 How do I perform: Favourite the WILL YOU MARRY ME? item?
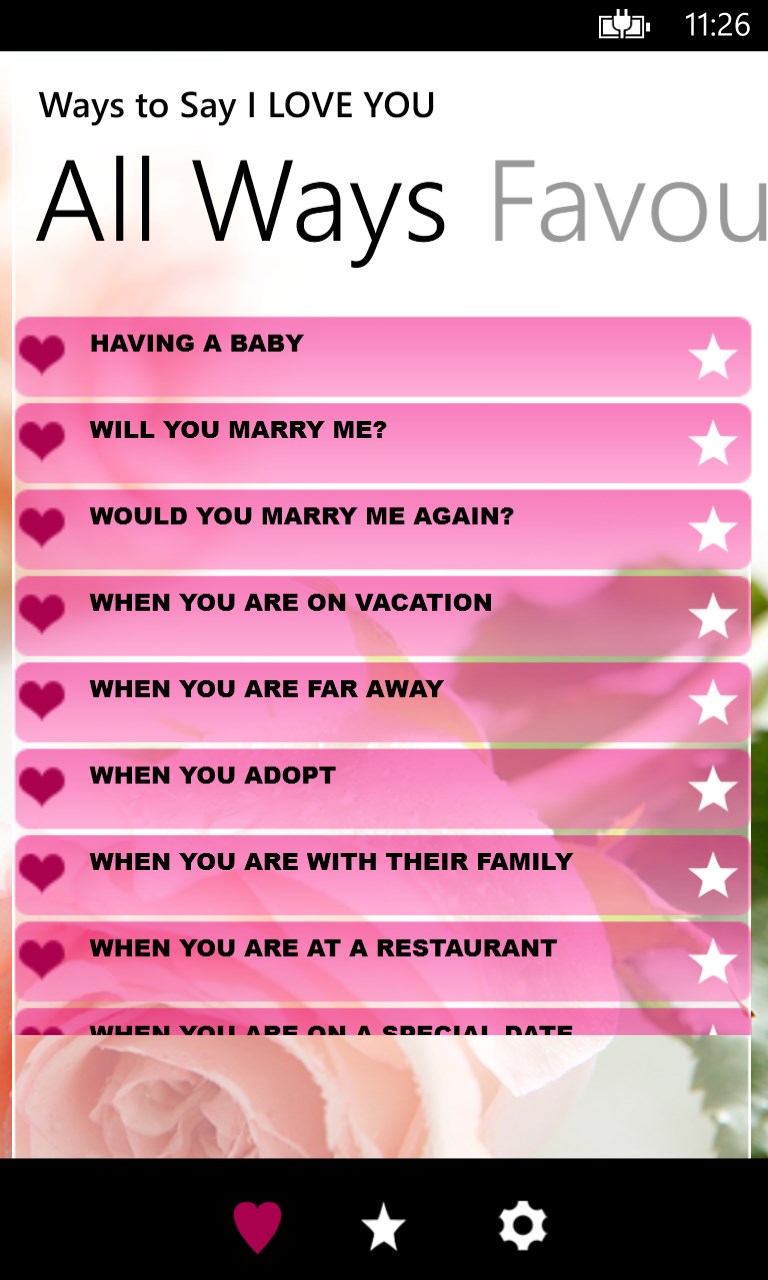coord(713,443)
